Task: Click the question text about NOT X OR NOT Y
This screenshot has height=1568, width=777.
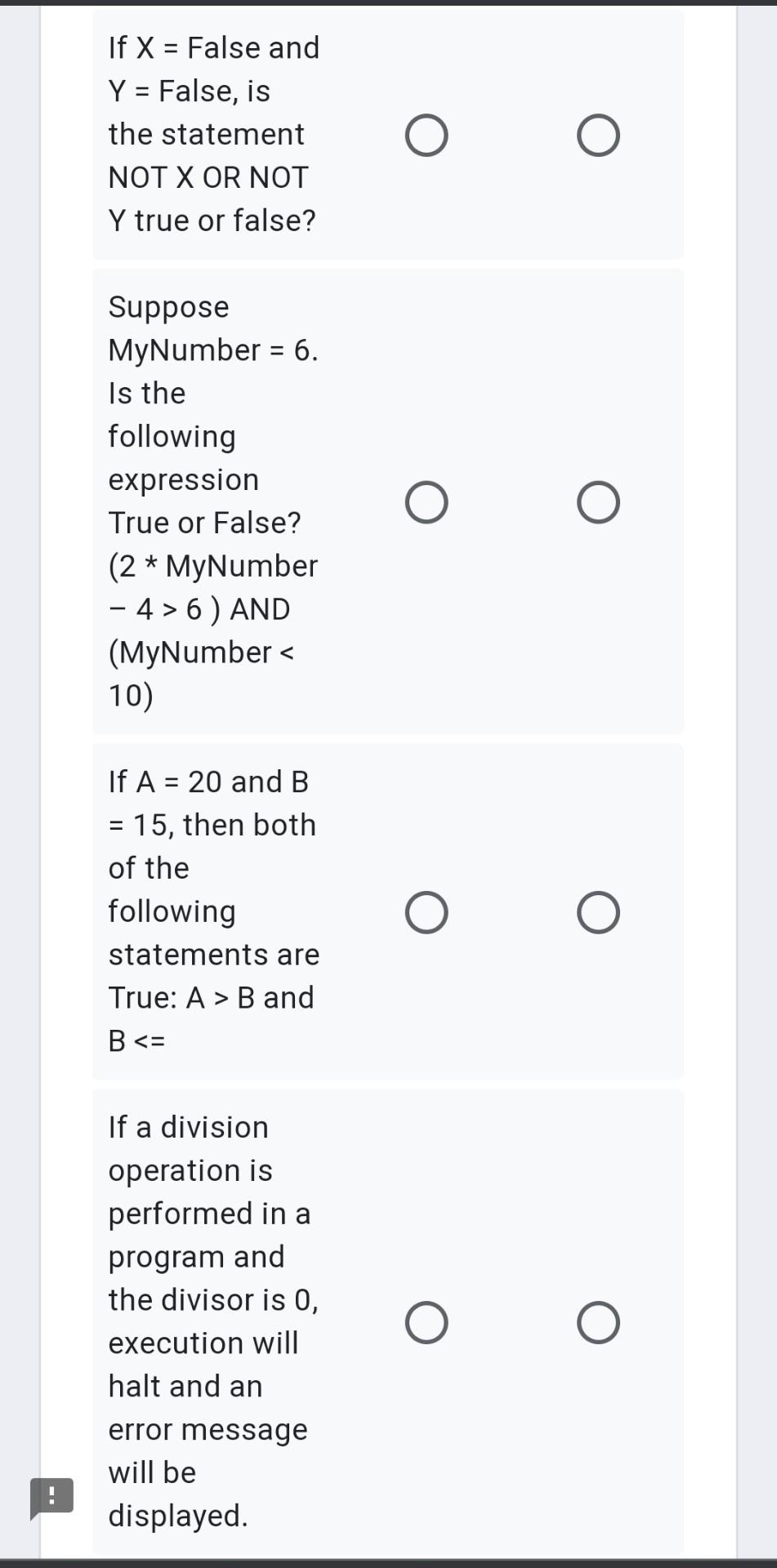Action: point(212,135)
